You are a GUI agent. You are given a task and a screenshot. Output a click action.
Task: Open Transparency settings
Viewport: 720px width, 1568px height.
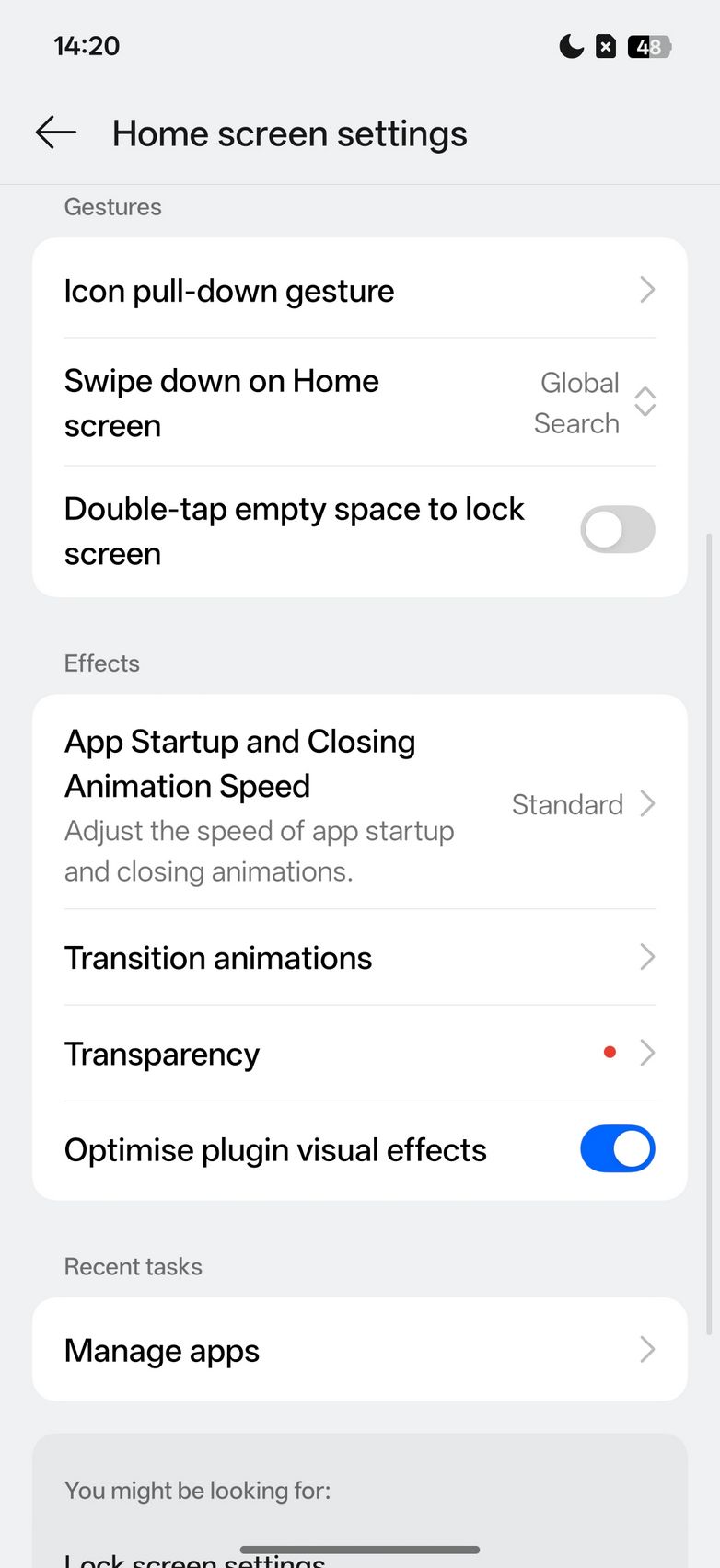(359, 1054)
